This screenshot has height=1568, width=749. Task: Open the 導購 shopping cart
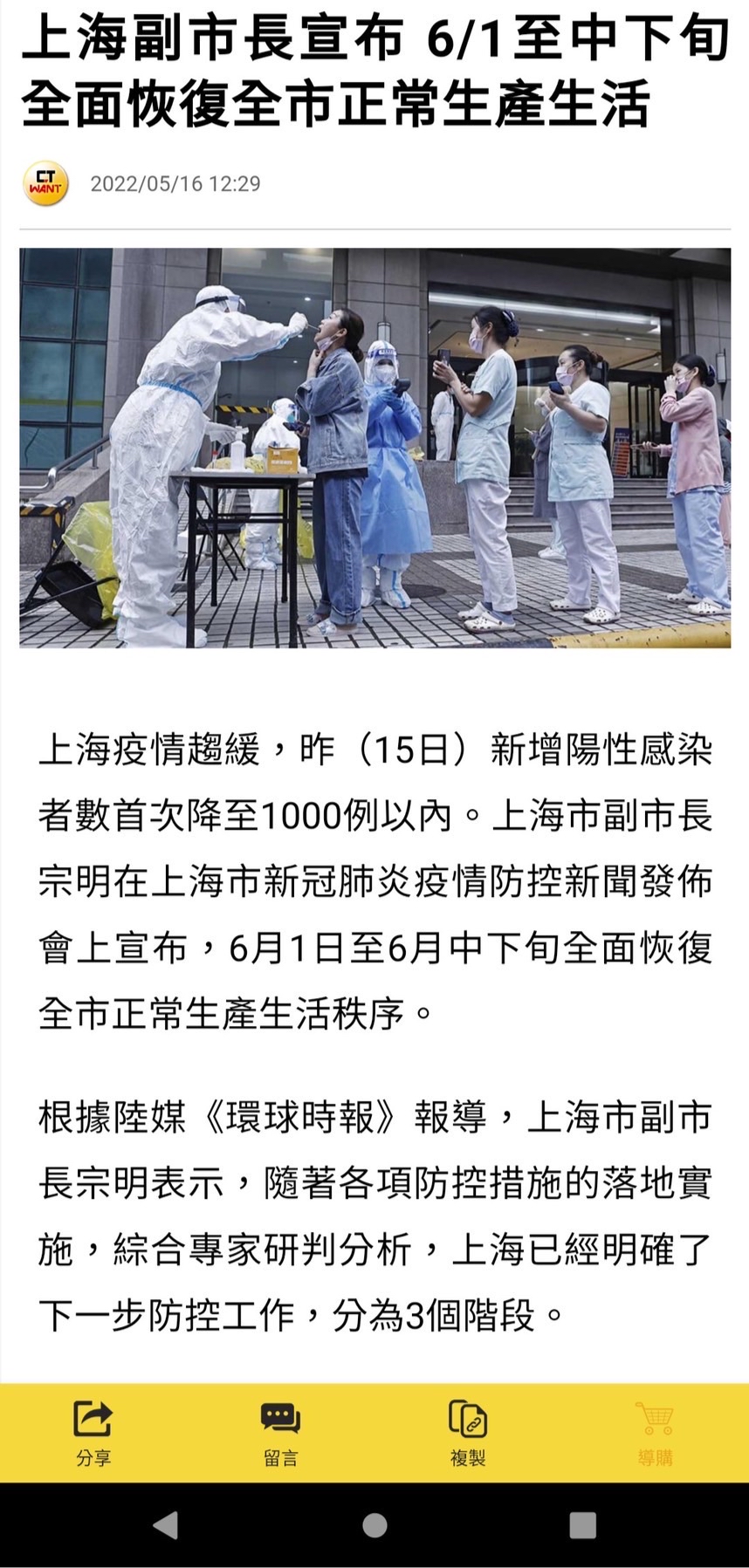(655, 1431)
